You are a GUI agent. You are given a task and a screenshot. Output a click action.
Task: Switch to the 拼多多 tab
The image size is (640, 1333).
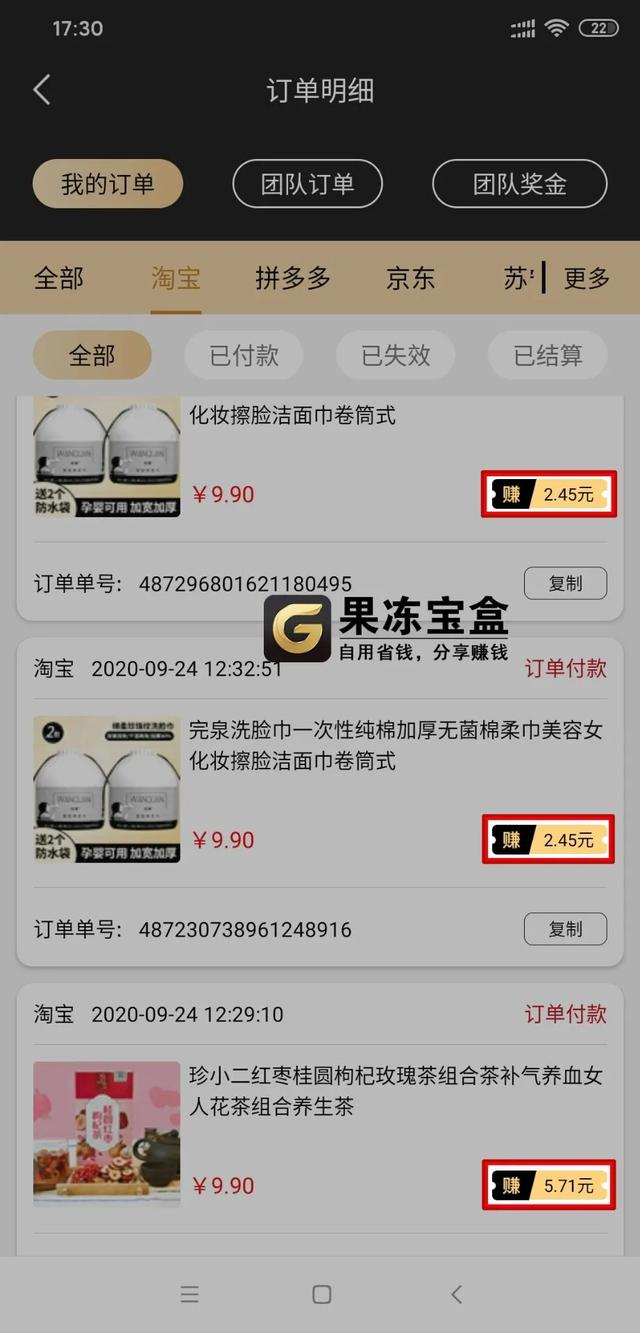click(x=293, y=278)
